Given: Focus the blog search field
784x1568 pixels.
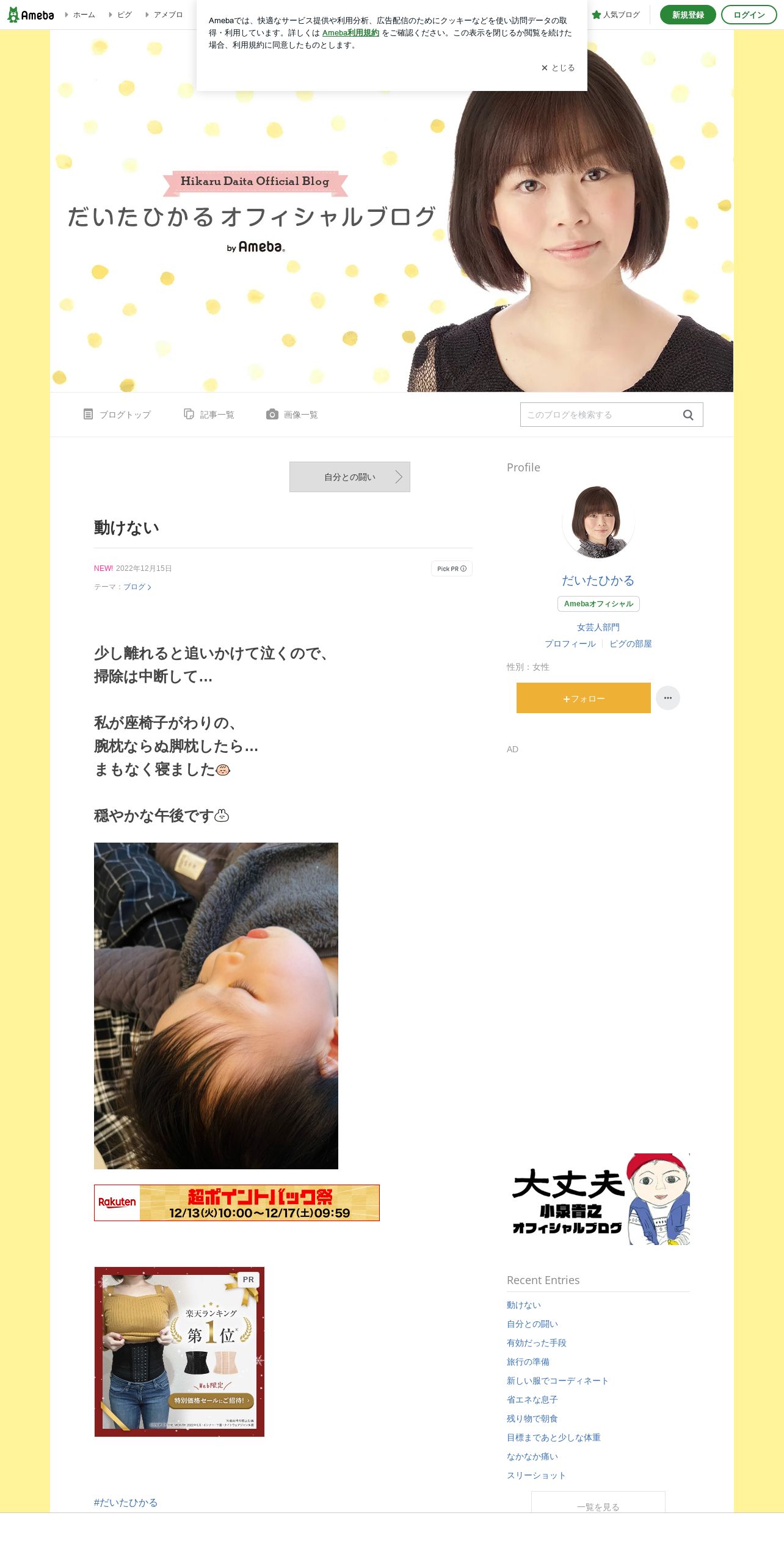Looking at the screenshot, I should (598, 415).
